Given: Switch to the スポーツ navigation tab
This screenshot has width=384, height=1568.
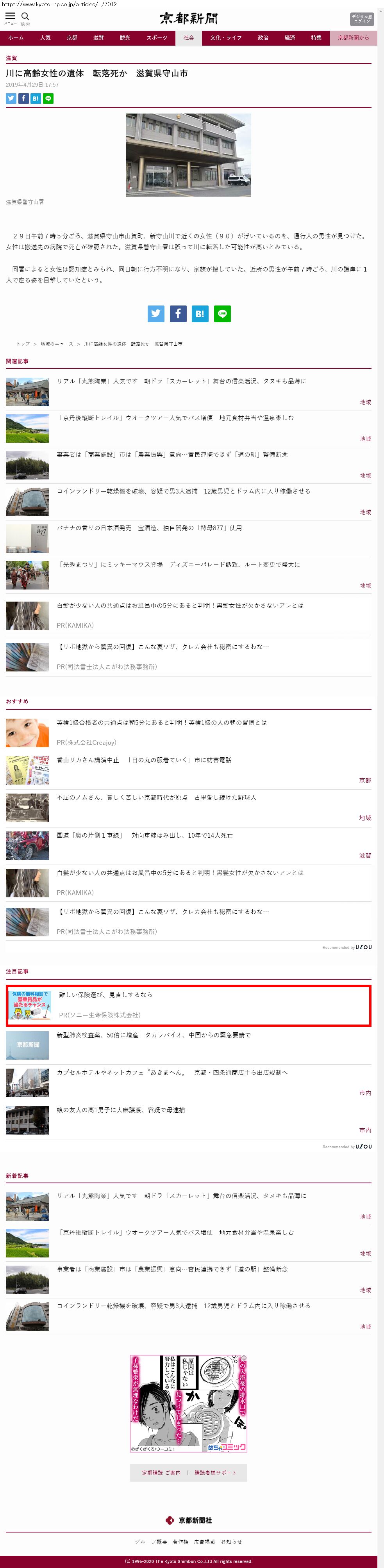Looking at the screenshot, I should (157, 38).
